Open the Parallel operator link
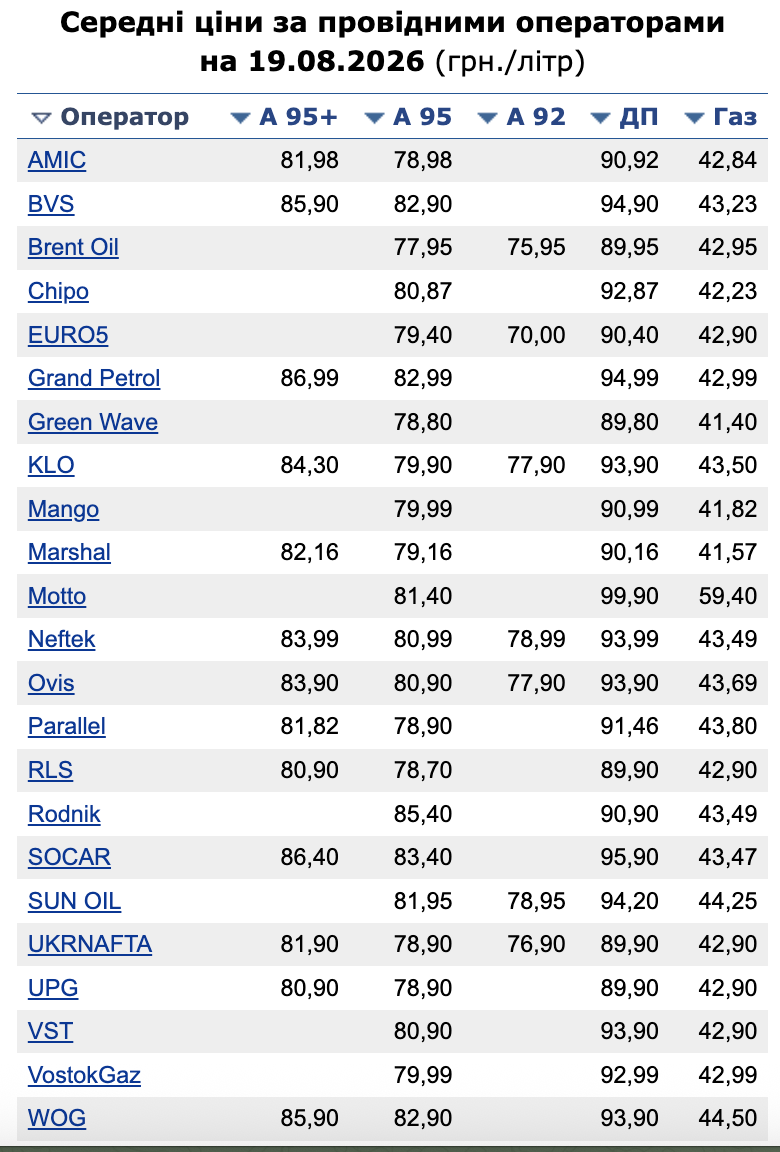 click(x=67, y=726)
